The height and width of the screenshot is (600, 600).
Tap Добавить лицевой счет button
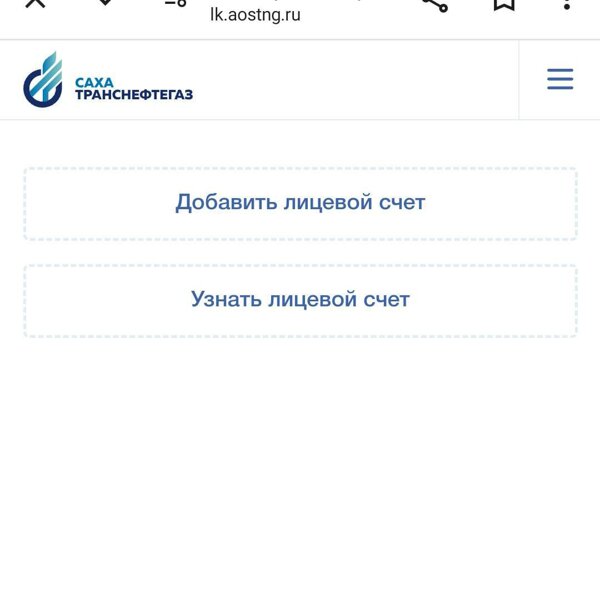[x=300, y=203]
